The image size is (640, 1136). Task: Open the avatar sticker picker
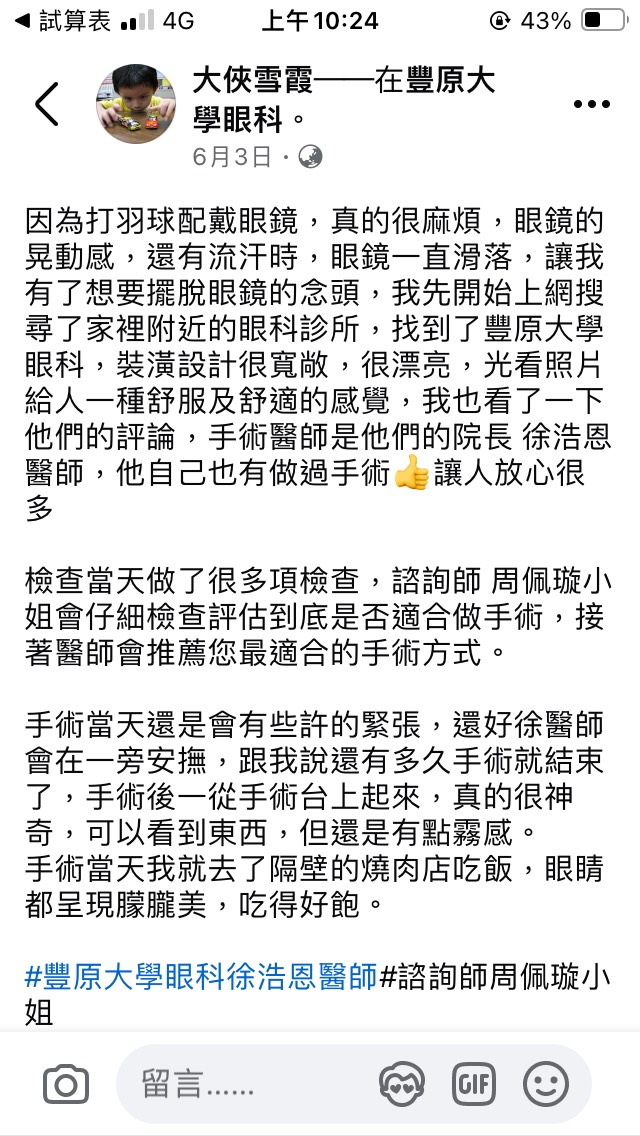402,1084
